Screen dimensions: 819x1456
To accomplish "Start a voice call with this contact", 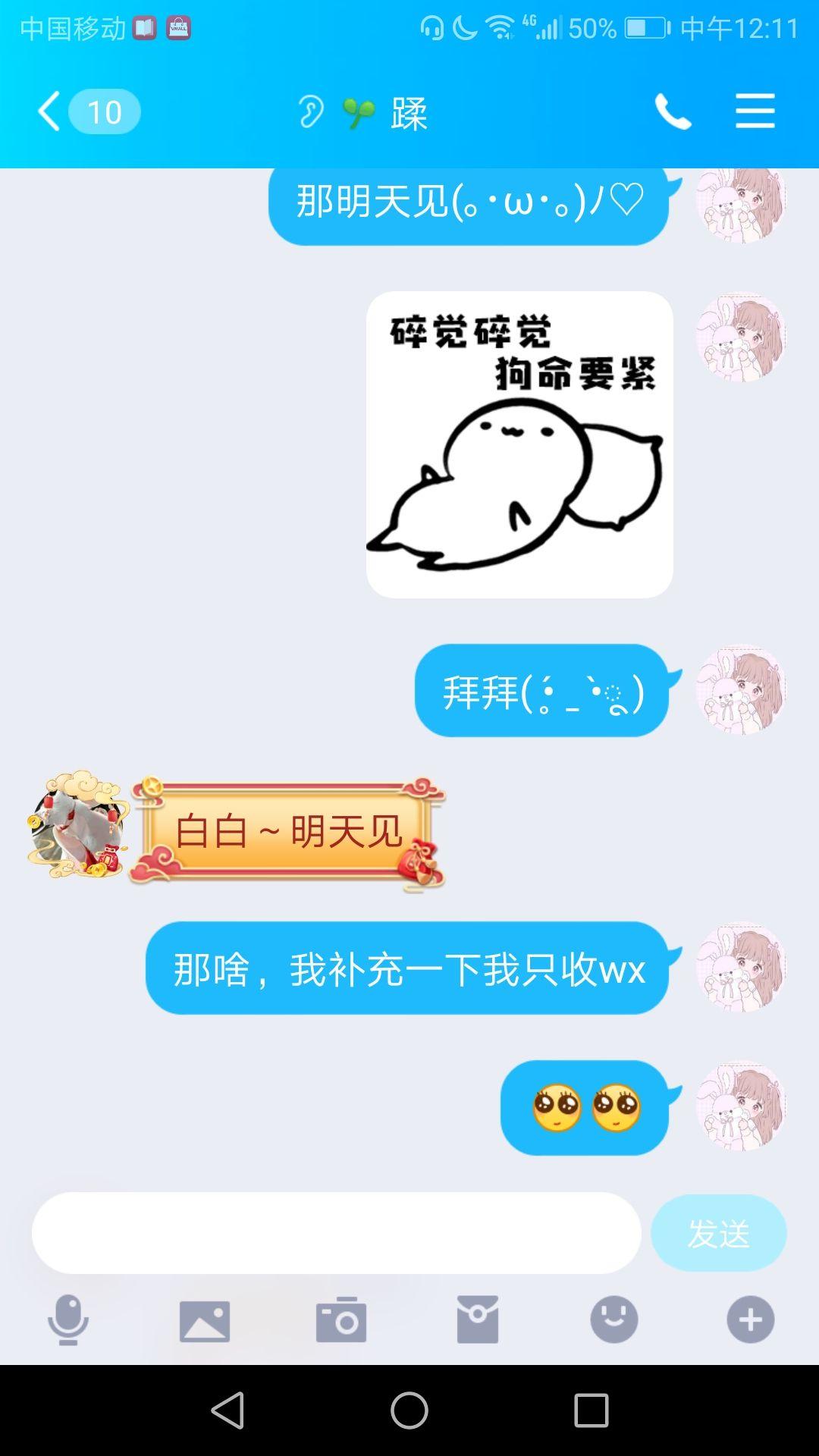I will [673, 112].
